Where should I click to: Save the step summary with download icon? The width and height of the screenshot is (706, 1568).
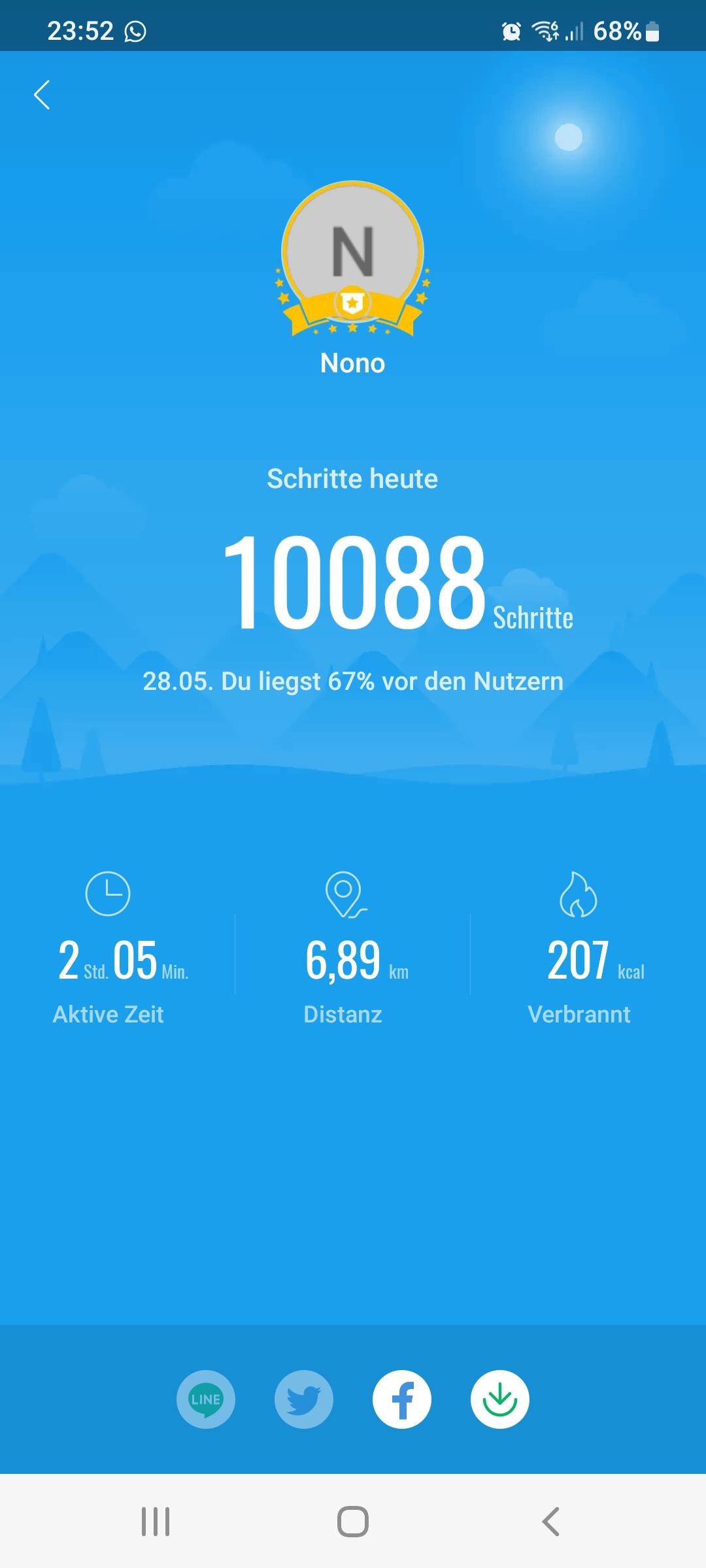pyautogui.click(x=500, y=1399)
